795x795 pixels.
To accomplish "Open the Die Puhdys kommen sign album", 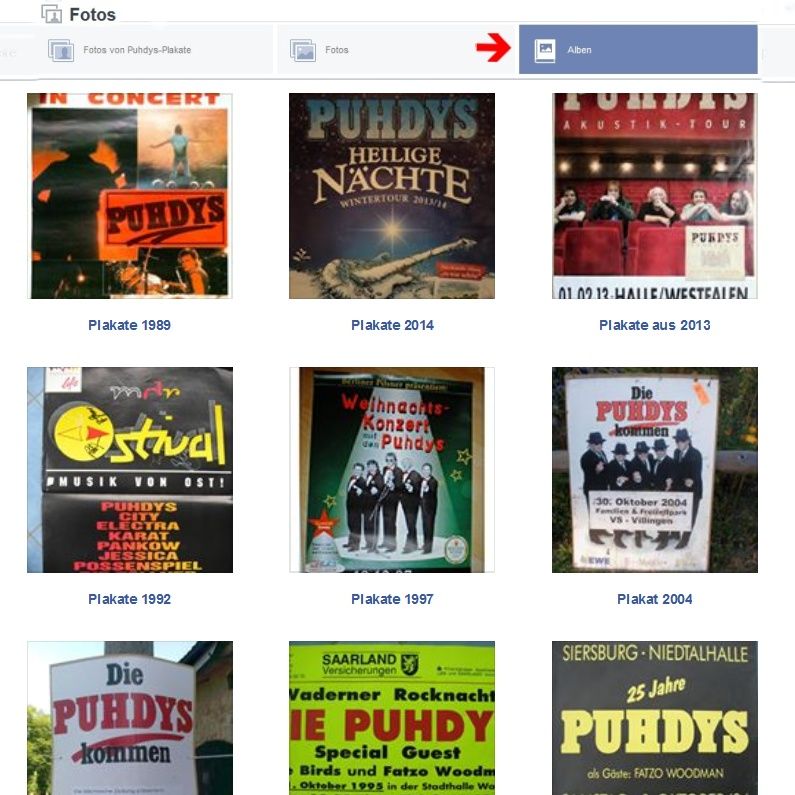I will pos(130,718).
